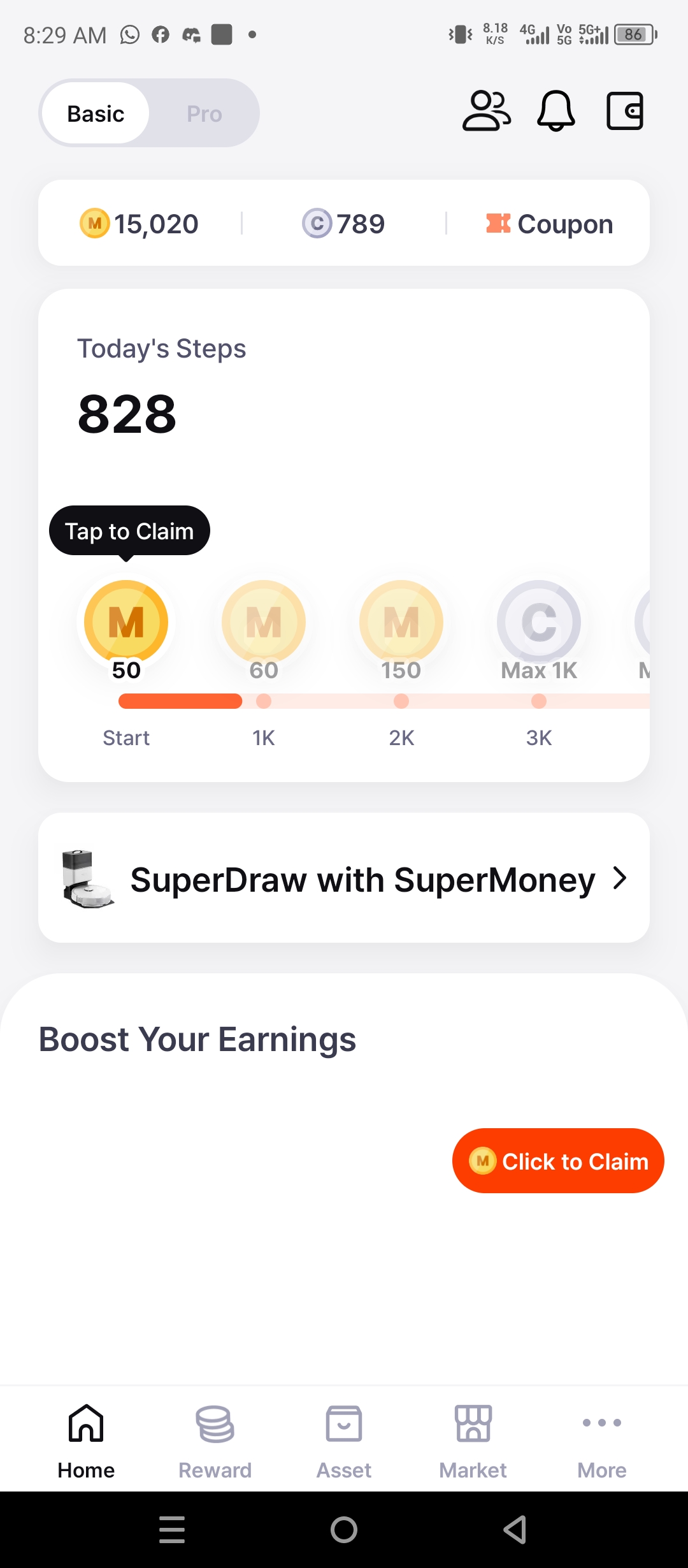Switch to Pro mode
The image size is (688, 1568).
click(204, 113)
